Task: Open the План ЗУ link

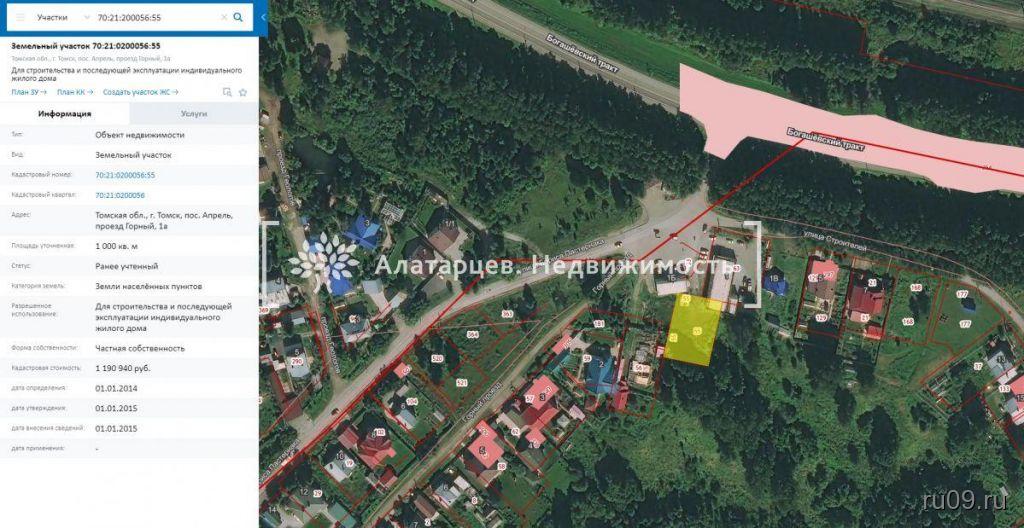Action: point(29,92)
